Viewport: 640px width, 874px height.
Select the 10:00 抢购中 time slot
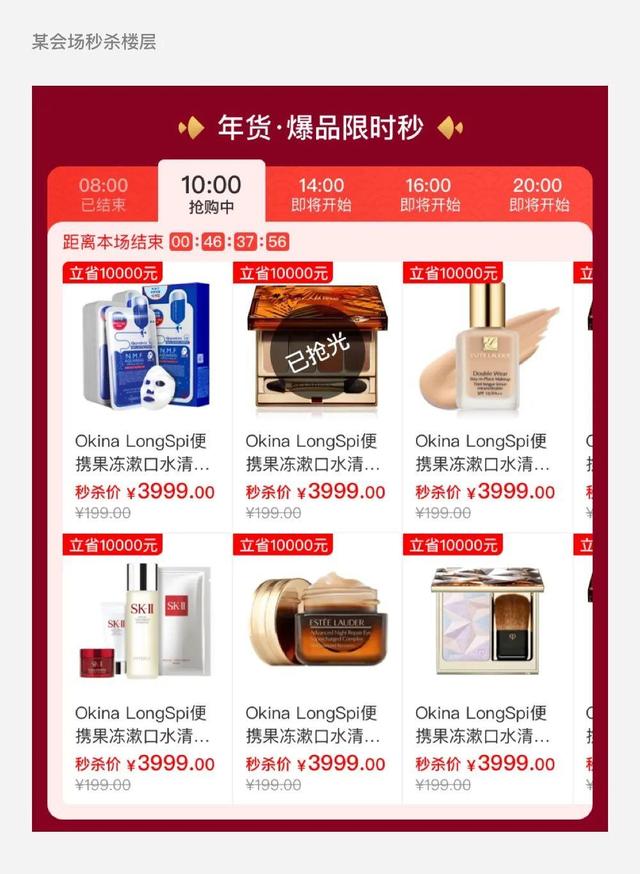(x=211, y=195)
